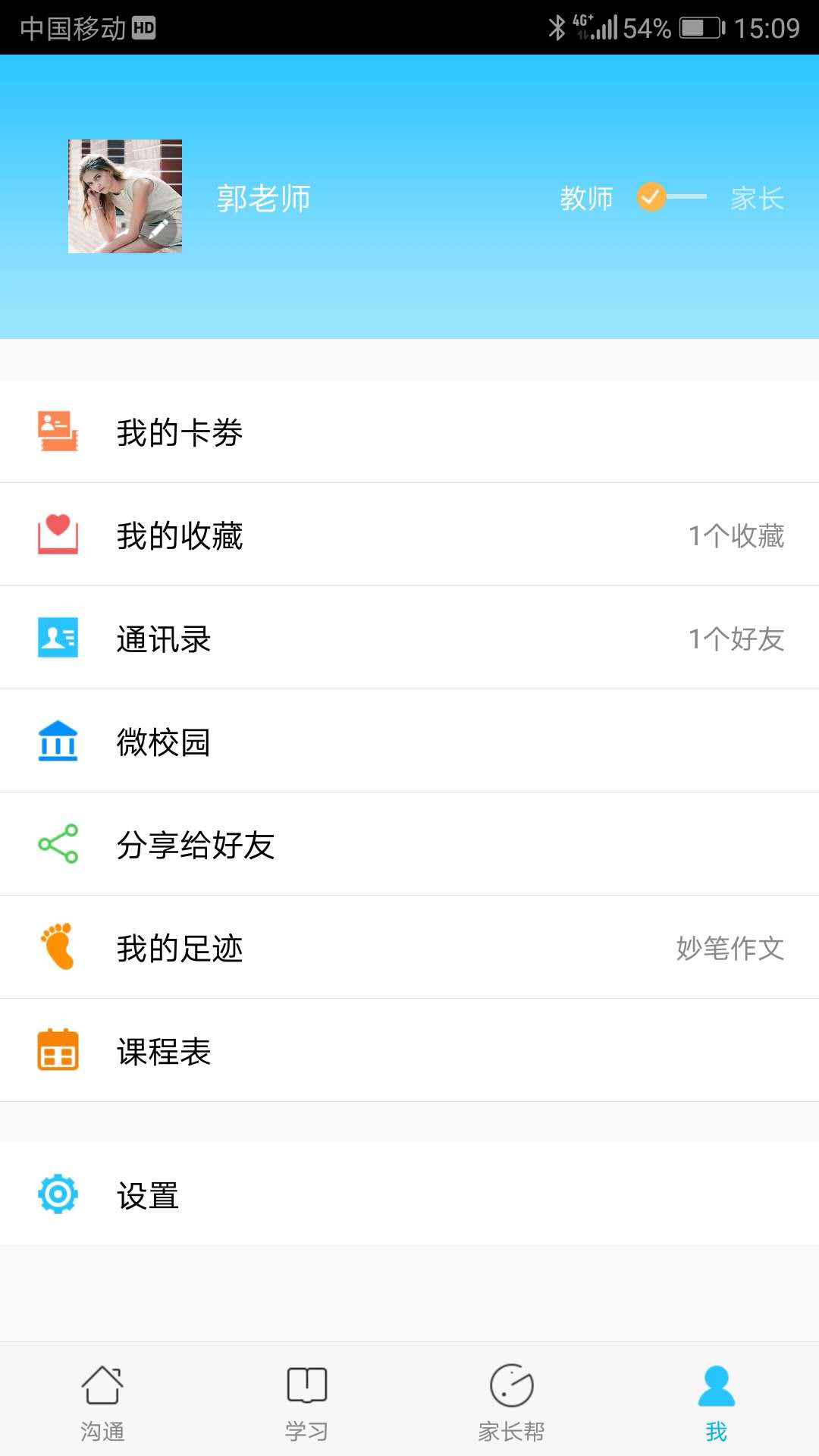Open 通讯录 contacts
This screenshot has width=819, height=1456.
coord(409,638)
